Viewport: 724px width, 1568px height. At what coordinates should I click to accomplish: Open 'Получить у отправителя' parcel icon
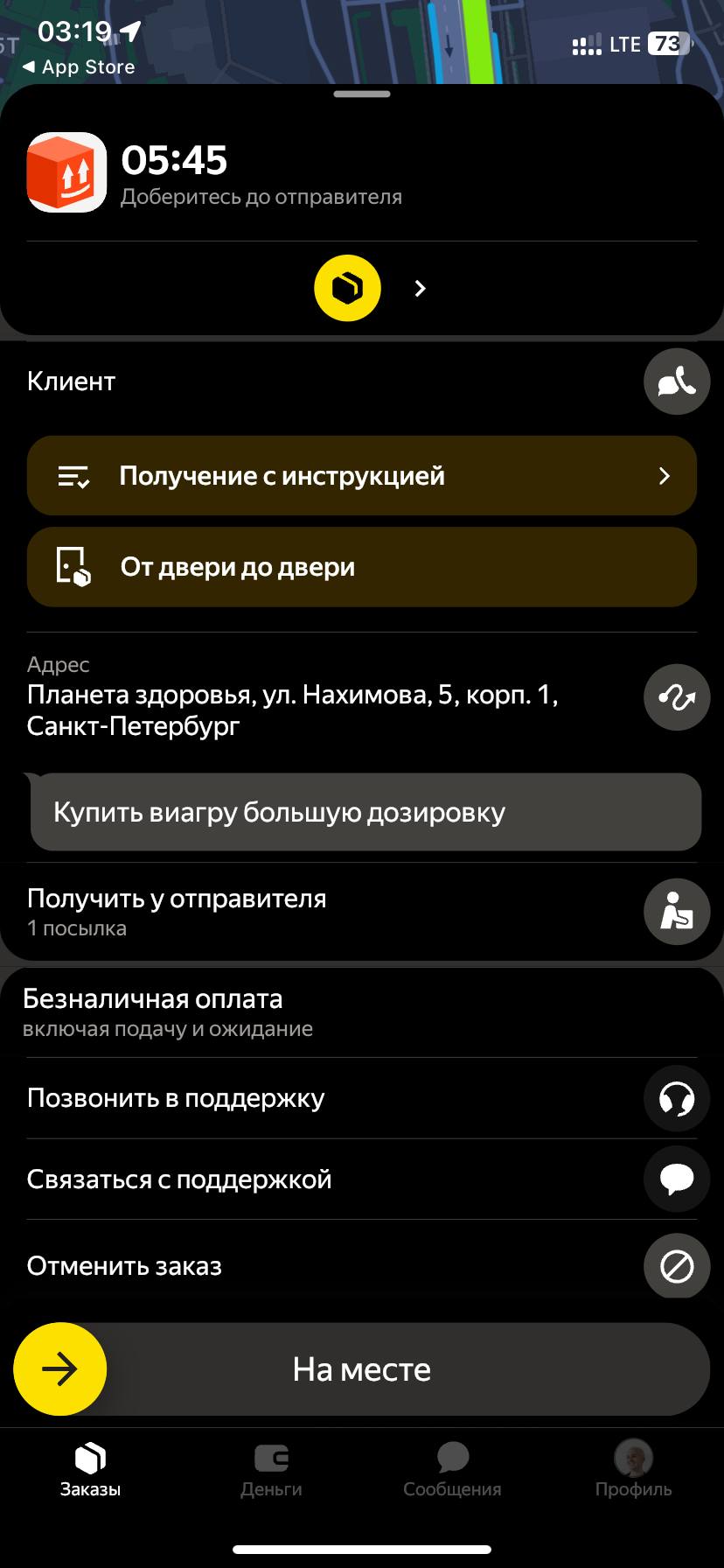(x=676, y=912)
